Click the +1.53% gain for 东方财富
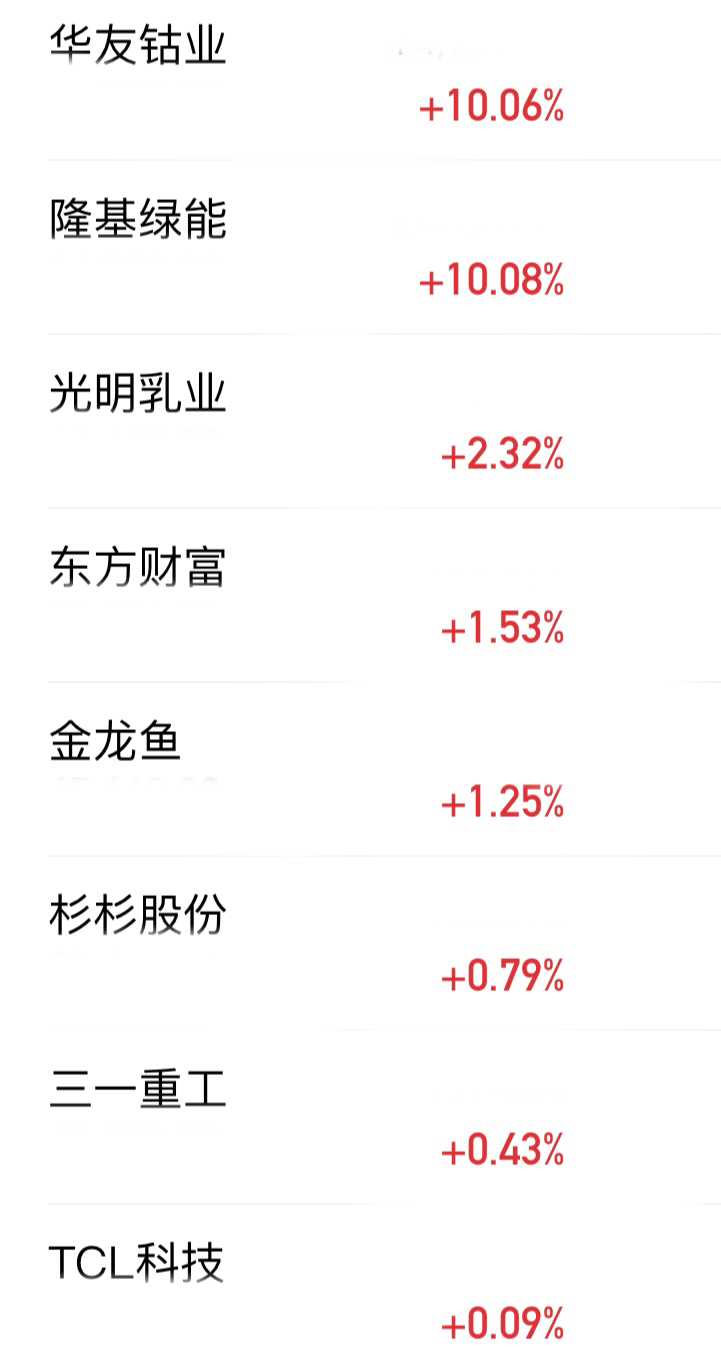 pos(505,629)
